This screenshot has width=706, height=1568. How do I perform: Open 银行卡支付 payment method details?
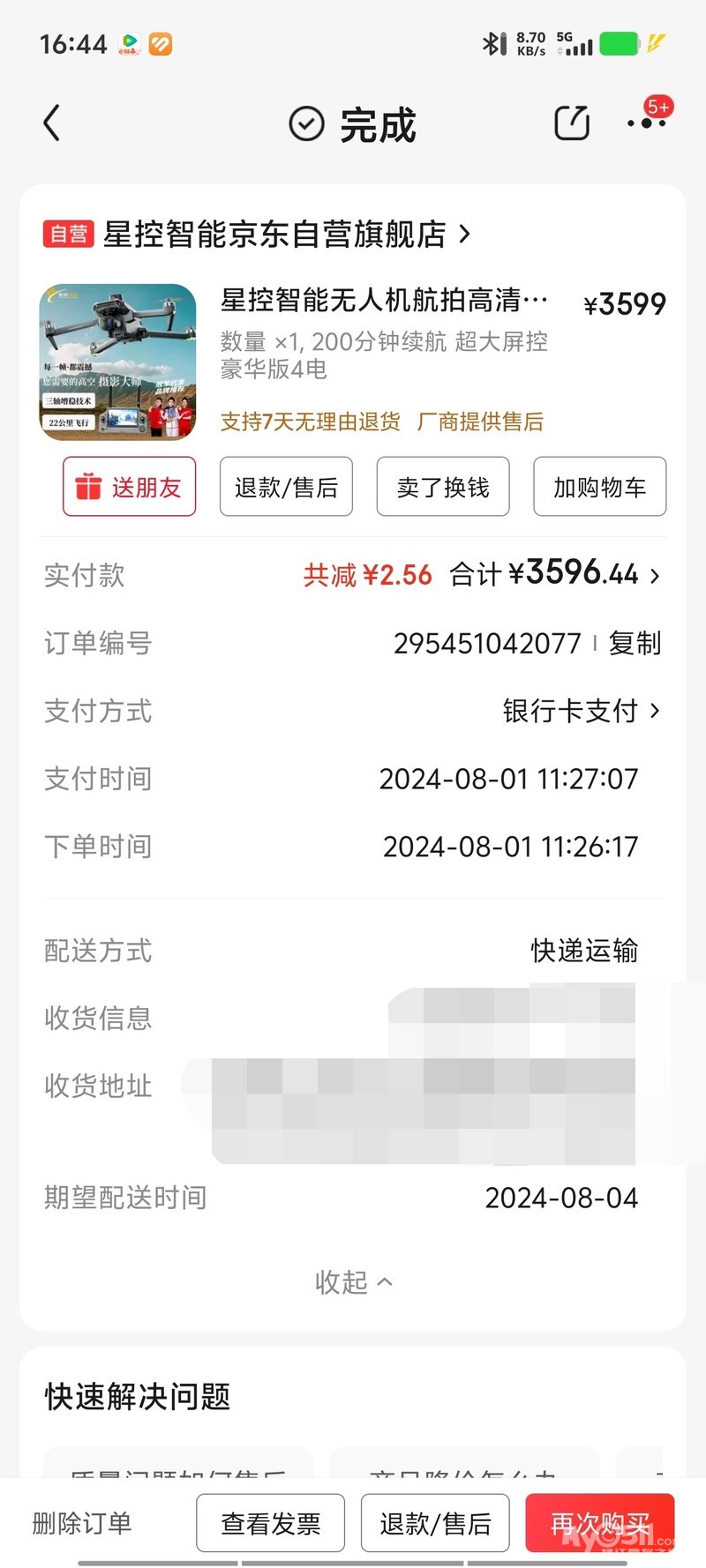[581, 711]
